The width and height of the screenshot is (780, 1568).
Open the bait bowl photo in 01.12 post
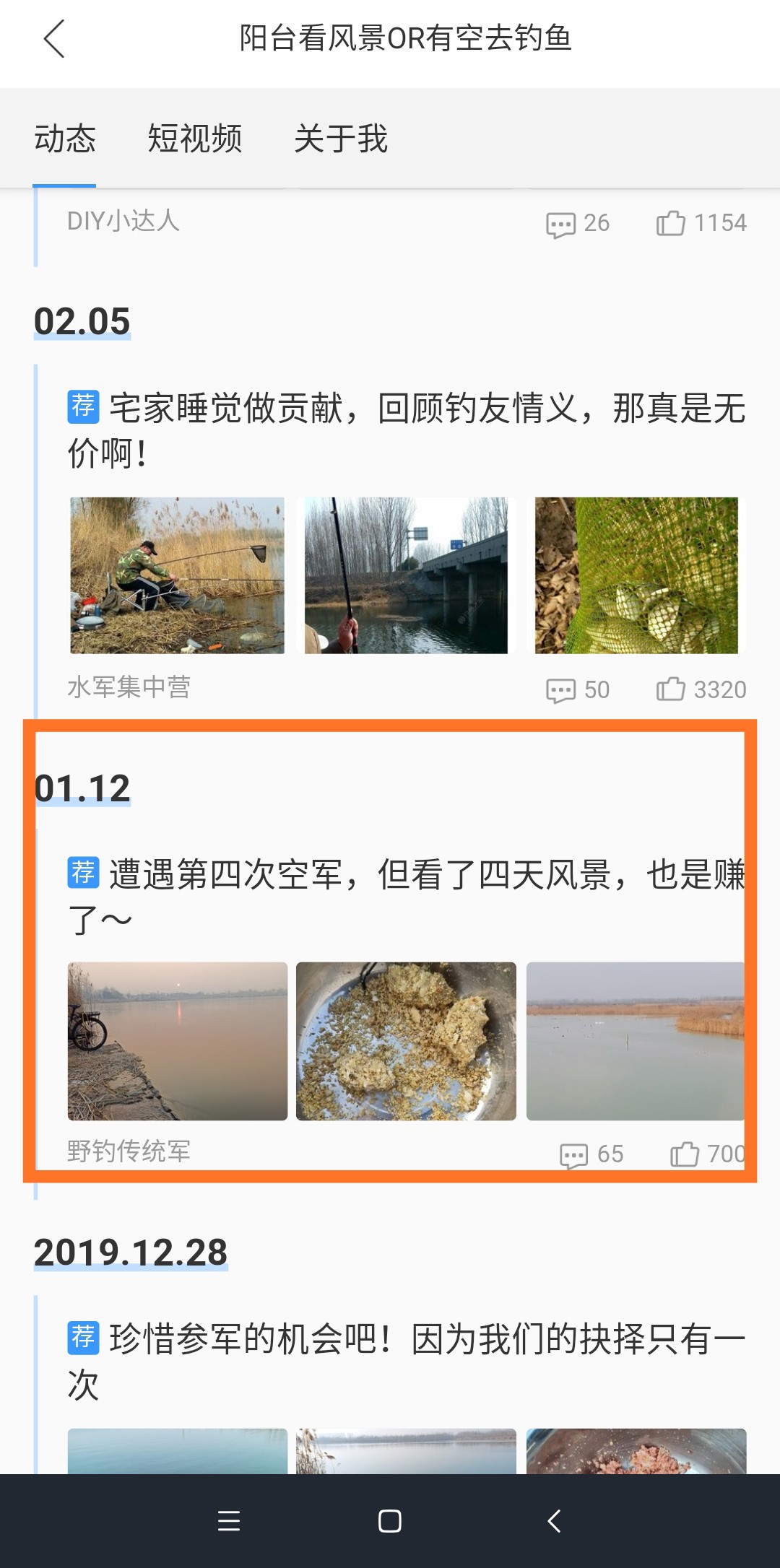(406, 1041)
